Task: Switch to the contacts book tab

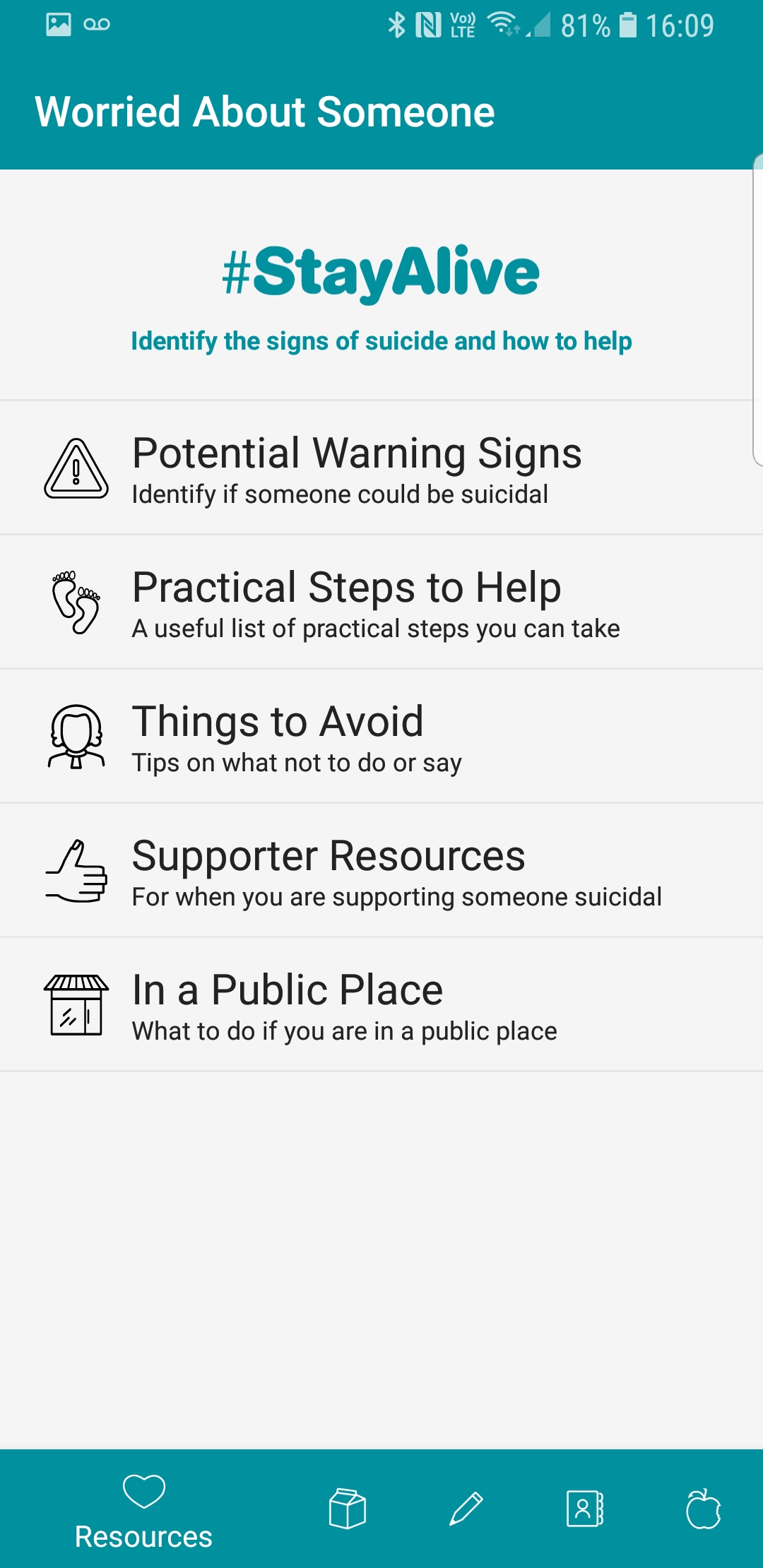Action: click(x=585, y=1509)
